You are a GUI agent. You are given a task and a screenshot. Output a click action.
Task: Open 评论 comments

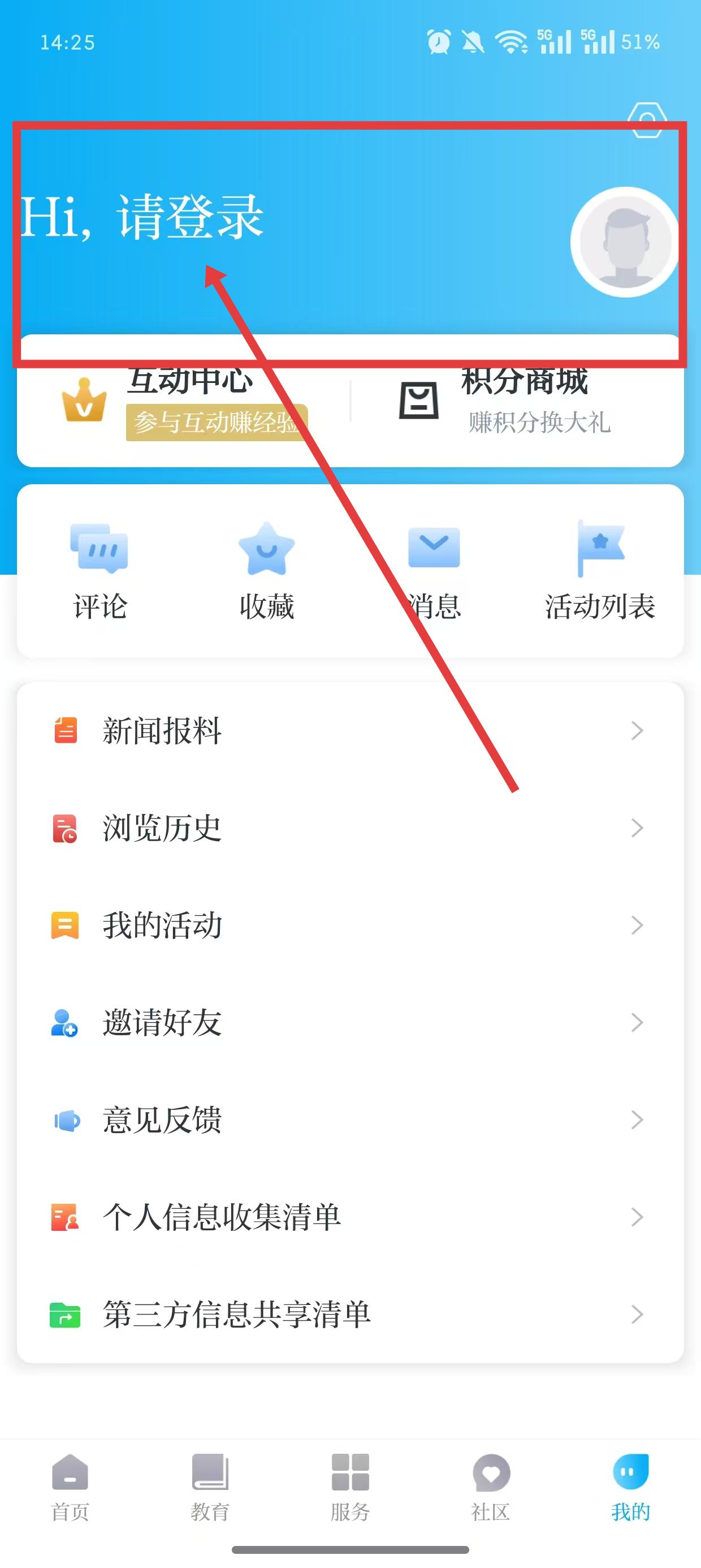(100, 571)
